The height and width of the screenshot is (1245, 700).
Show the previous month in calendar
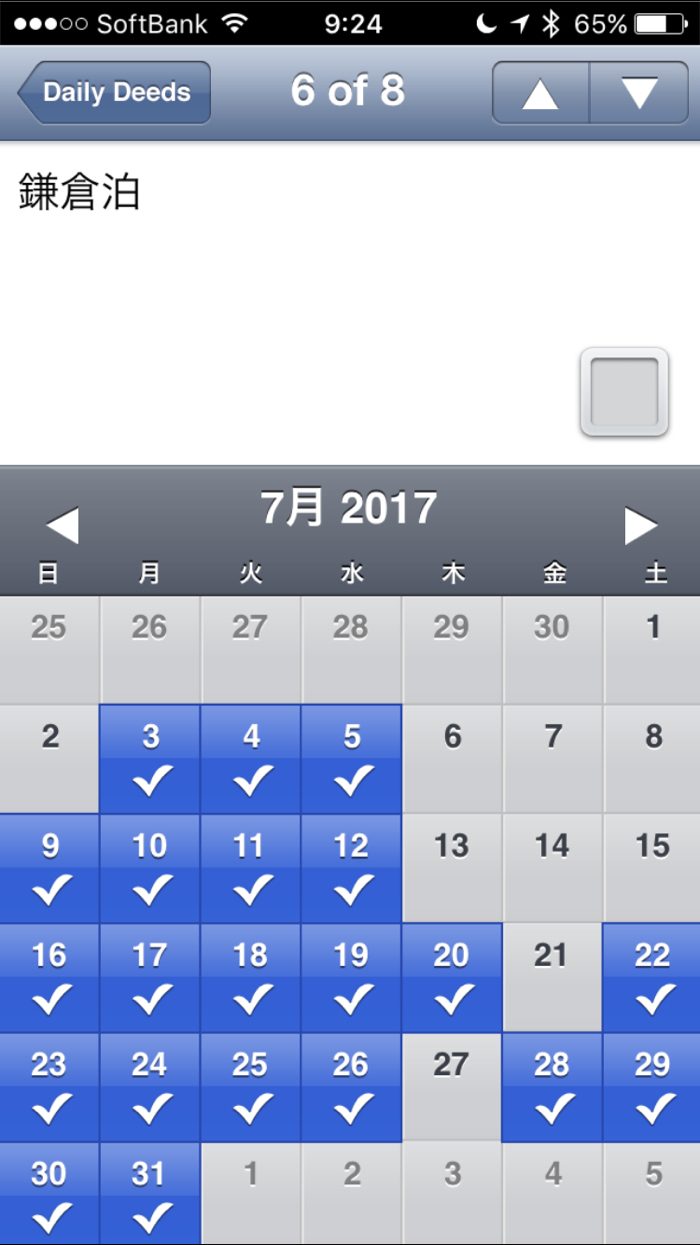62,525
